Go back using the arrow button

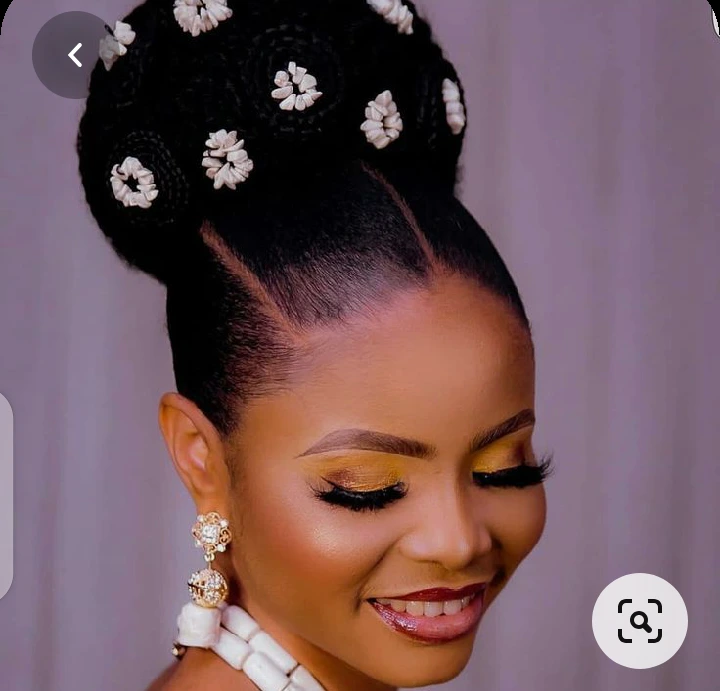point(75,55)
